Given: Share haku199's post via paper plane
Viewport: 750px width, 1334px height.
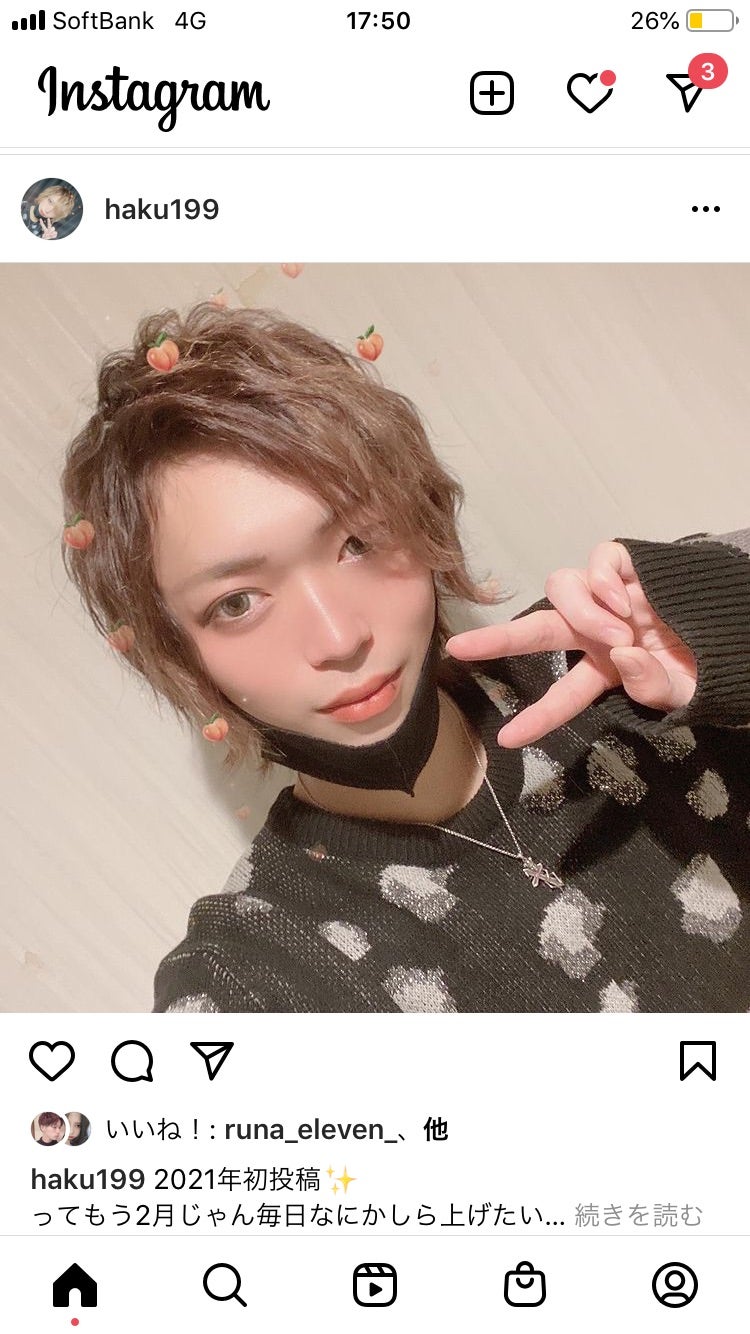Looking at the screenshot, I should pos(212,1061).
